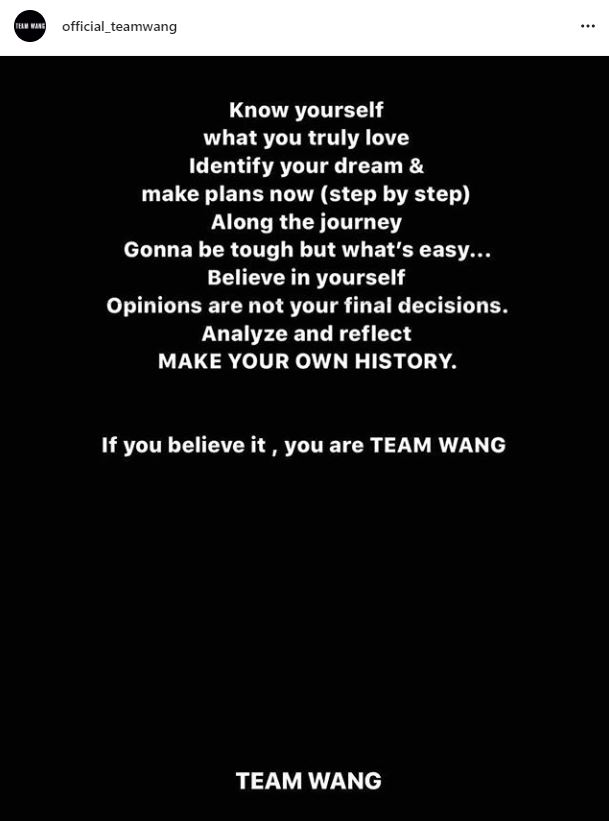Open the official_teamwang profile picture
The image size is (609, 821).
tap(30, 27)
